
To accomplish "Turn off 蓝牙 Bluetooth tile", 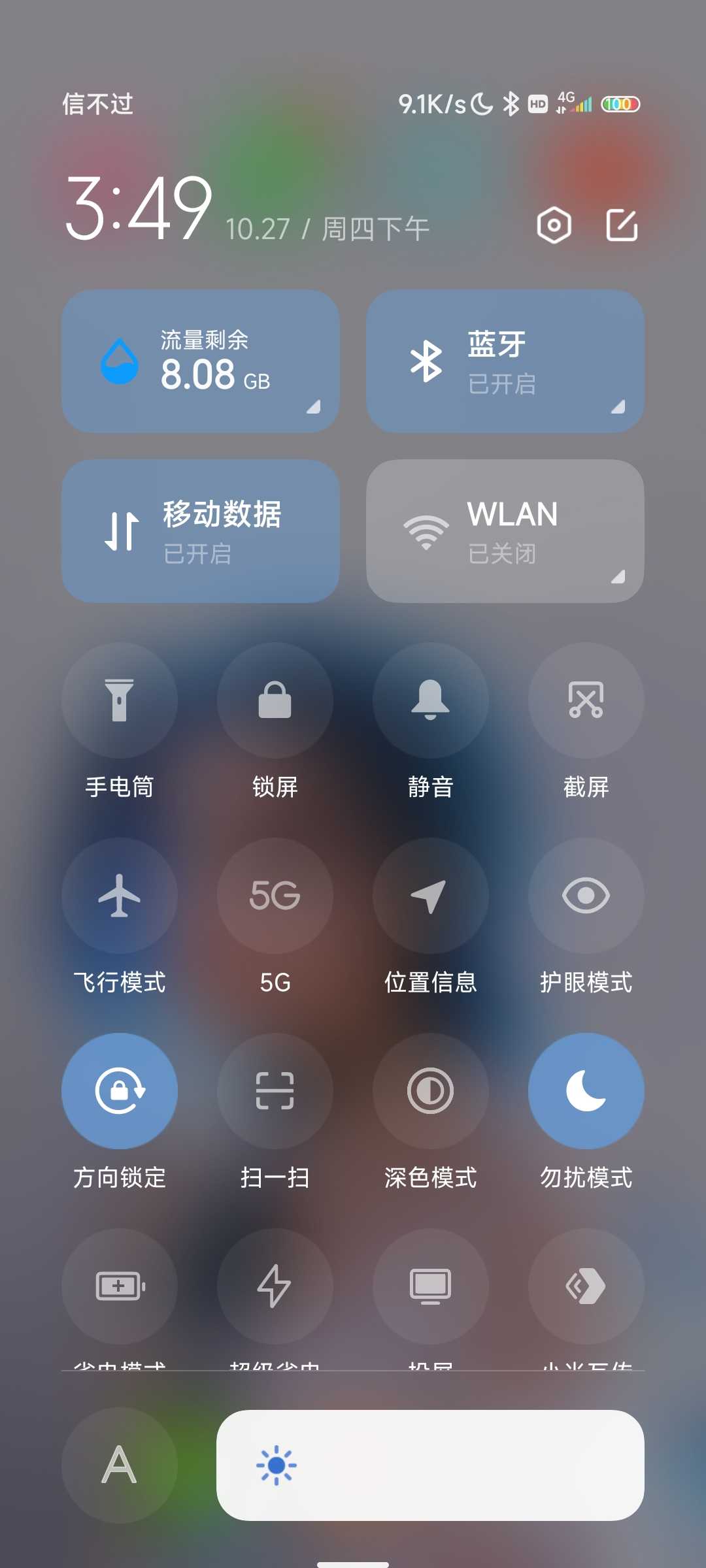I will click(505, 361).
